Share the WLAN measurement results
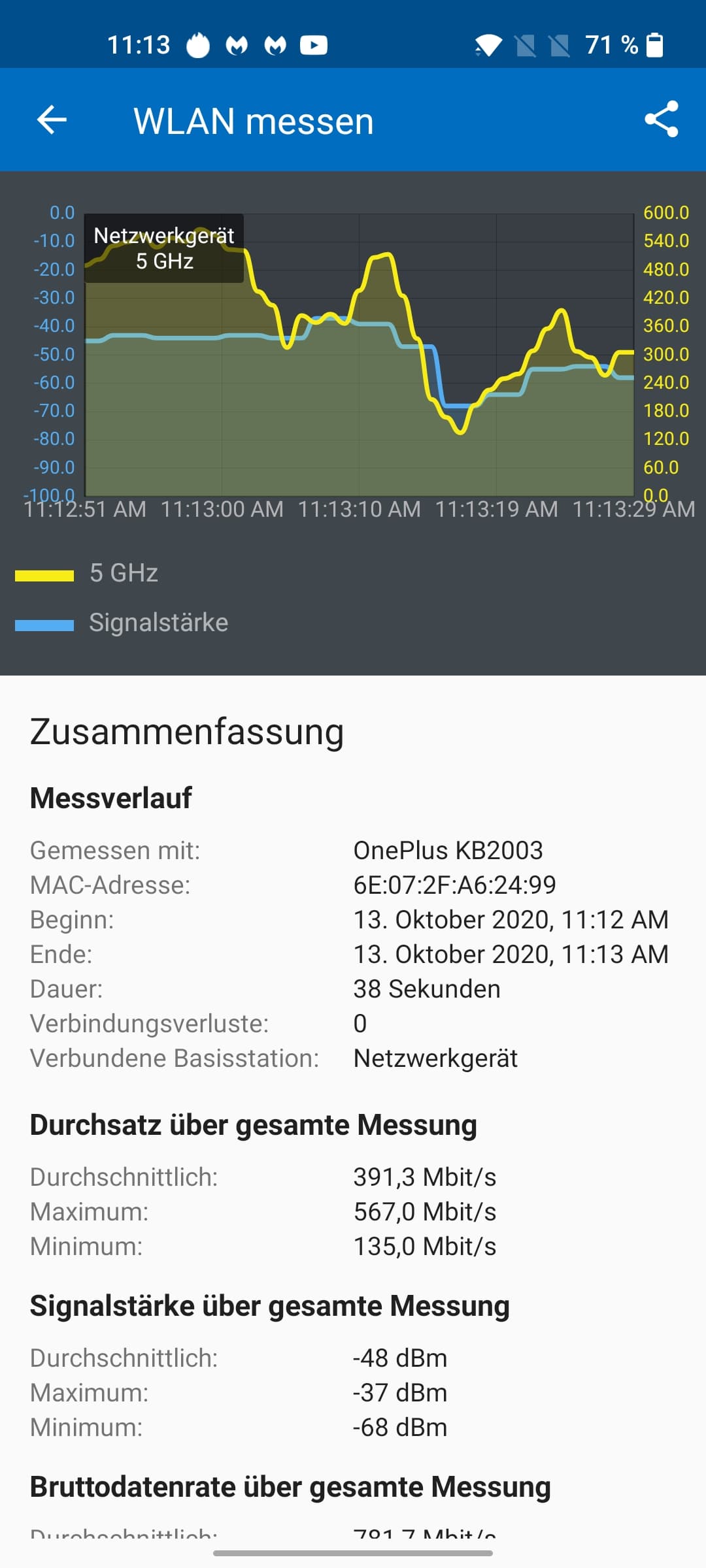 pyautogui.click(x=661, y=120)
